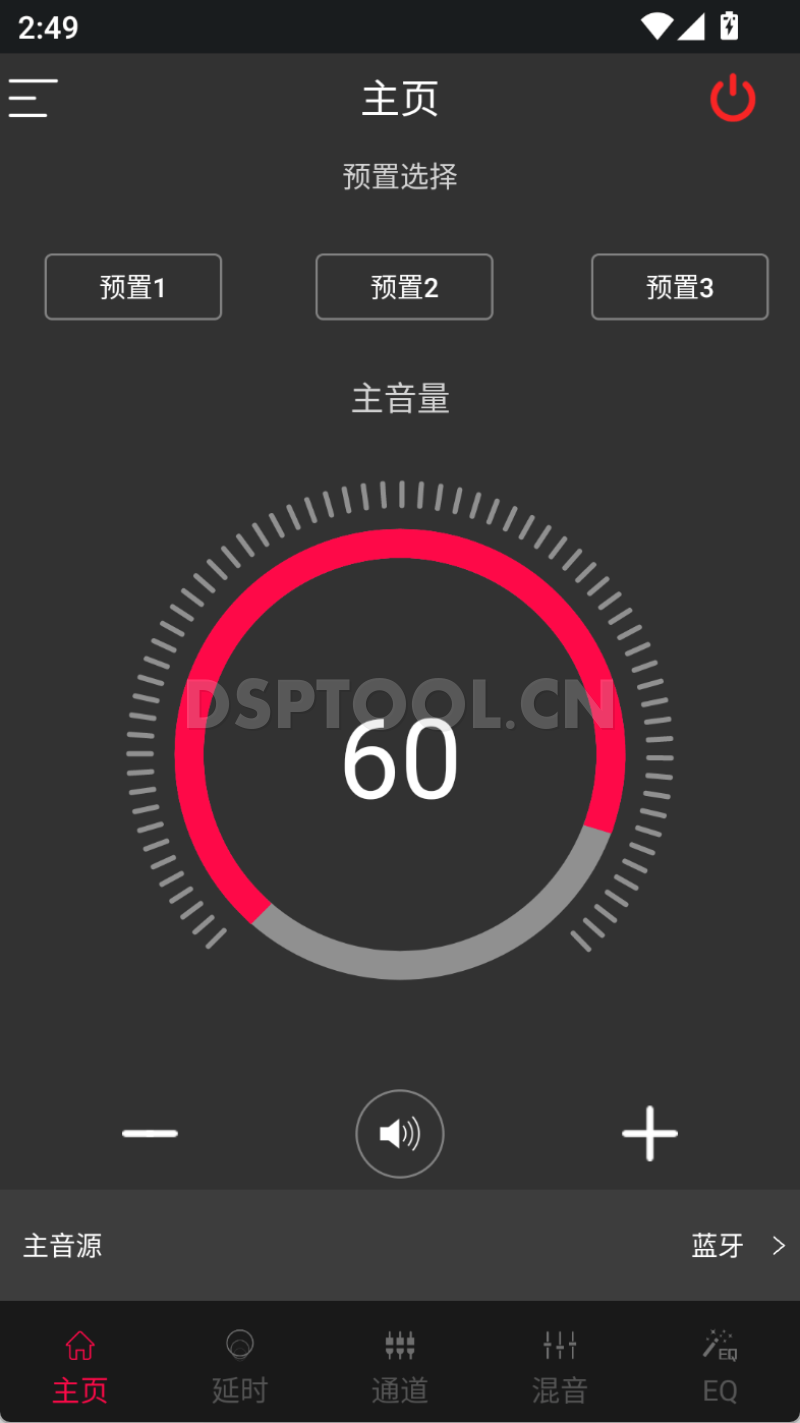Open the 主音源 source options via the chevron
This screenshot has height=1423, width=800.
click(777, 1245)
